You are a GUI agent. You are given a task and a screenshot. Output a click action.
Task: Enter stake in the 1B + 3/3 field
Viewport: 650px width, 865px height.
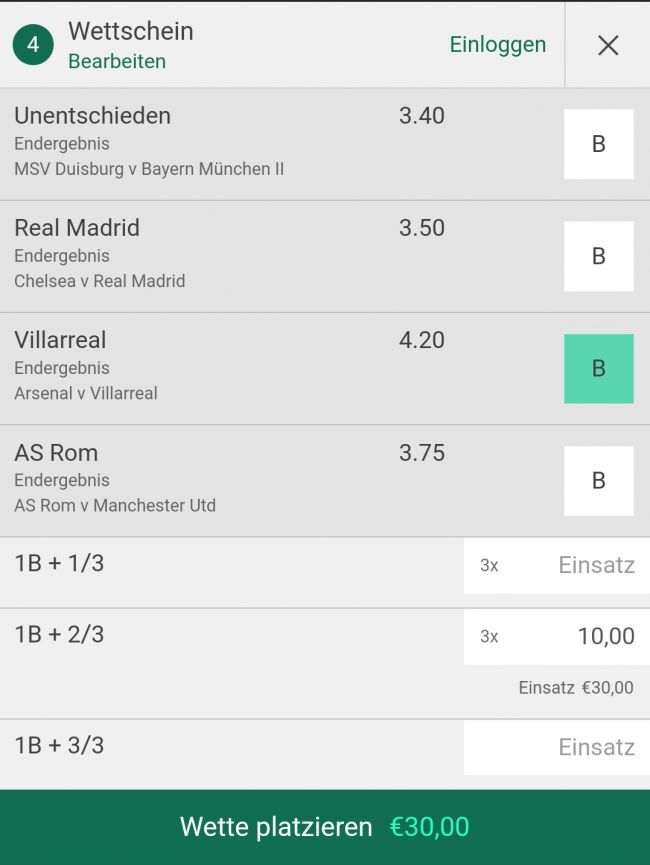557,747
